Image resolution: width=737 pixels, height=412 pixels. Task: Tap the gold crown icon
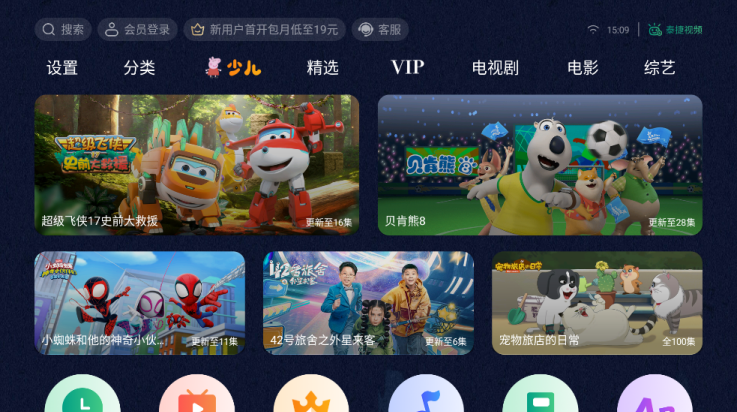(311, 397)
